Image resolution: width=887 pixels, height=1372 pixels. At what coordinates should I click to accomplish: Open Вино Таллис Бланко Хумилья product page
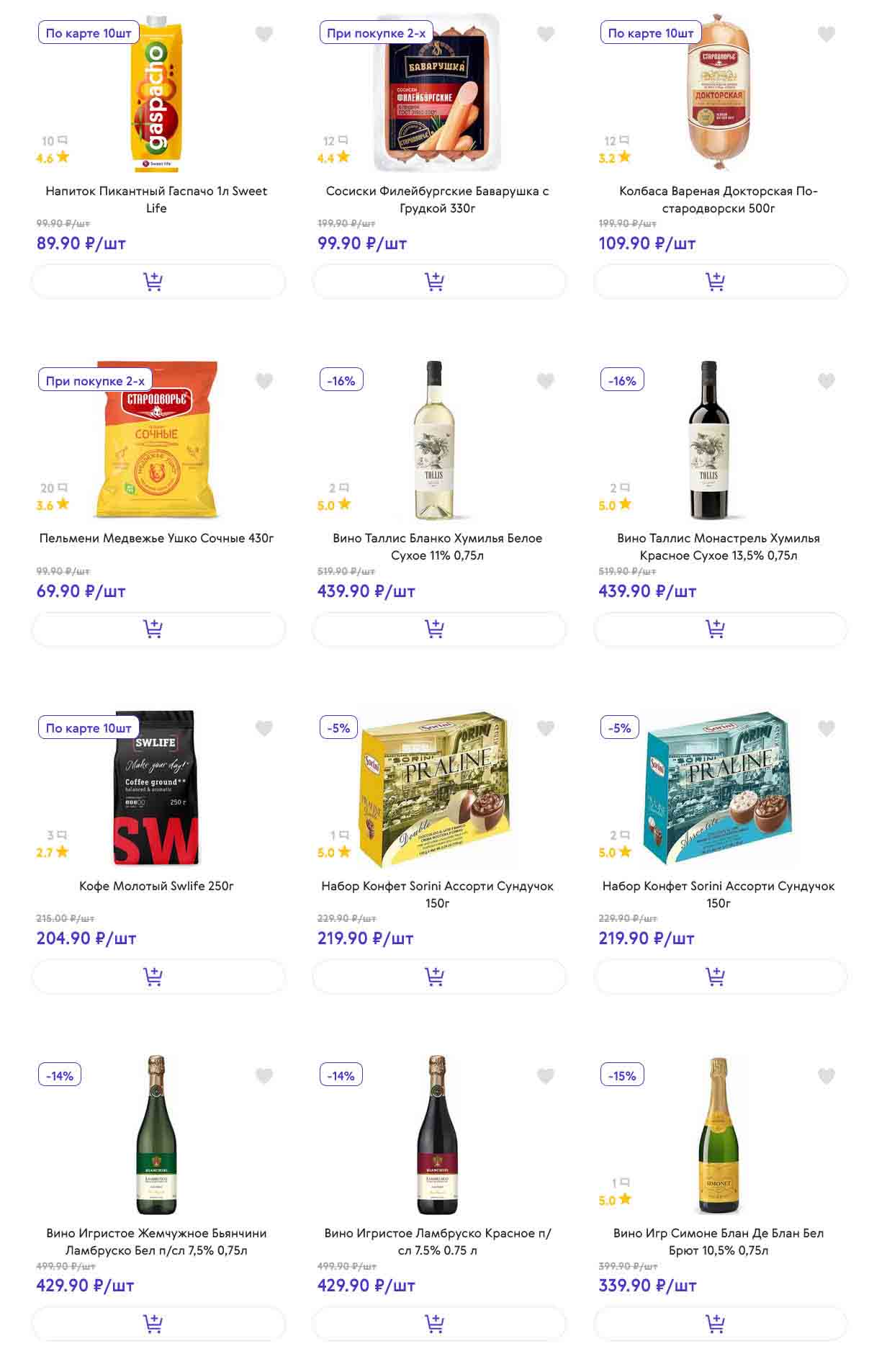(x=437, y=546)
